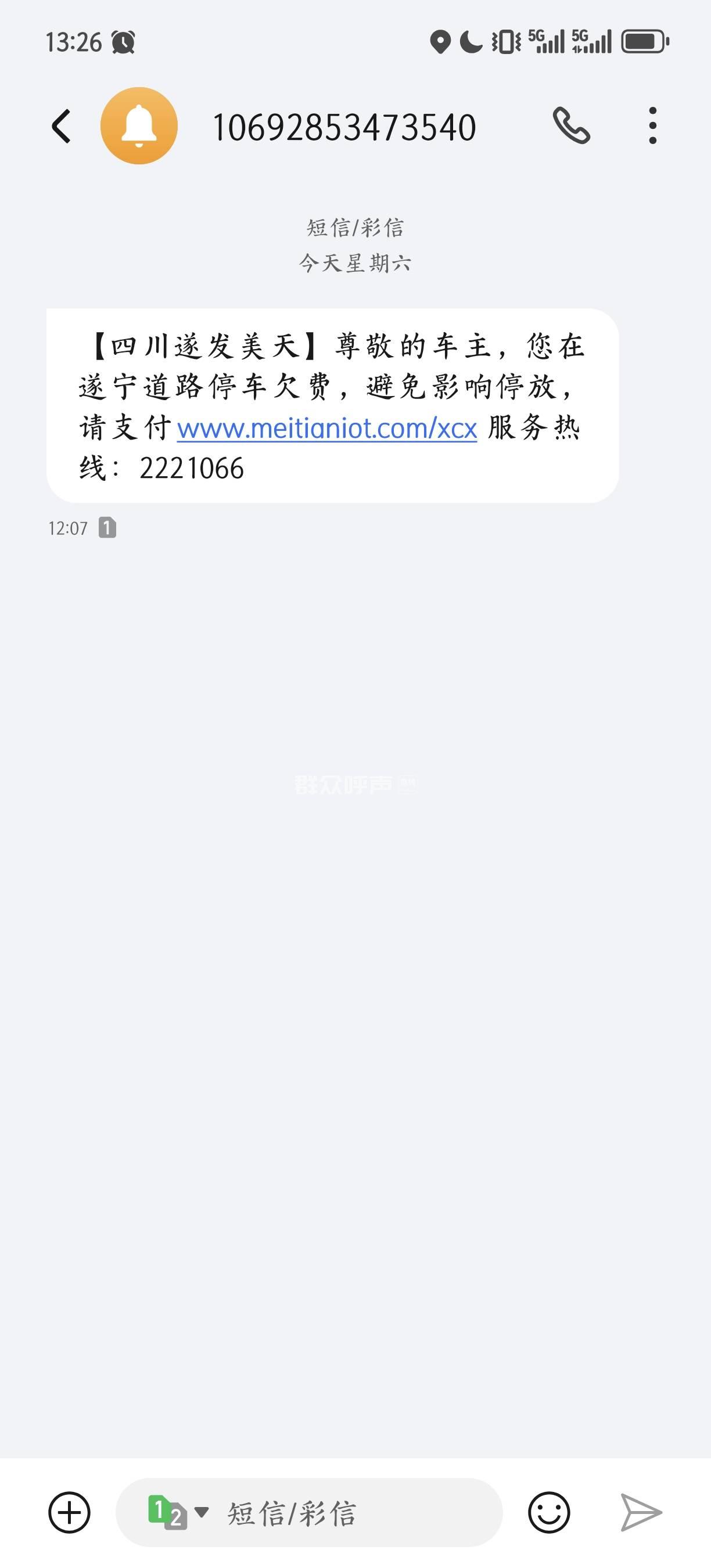Call 10692853473540 with the phone icon
The image size is (711, 1568).
(571, 126)
